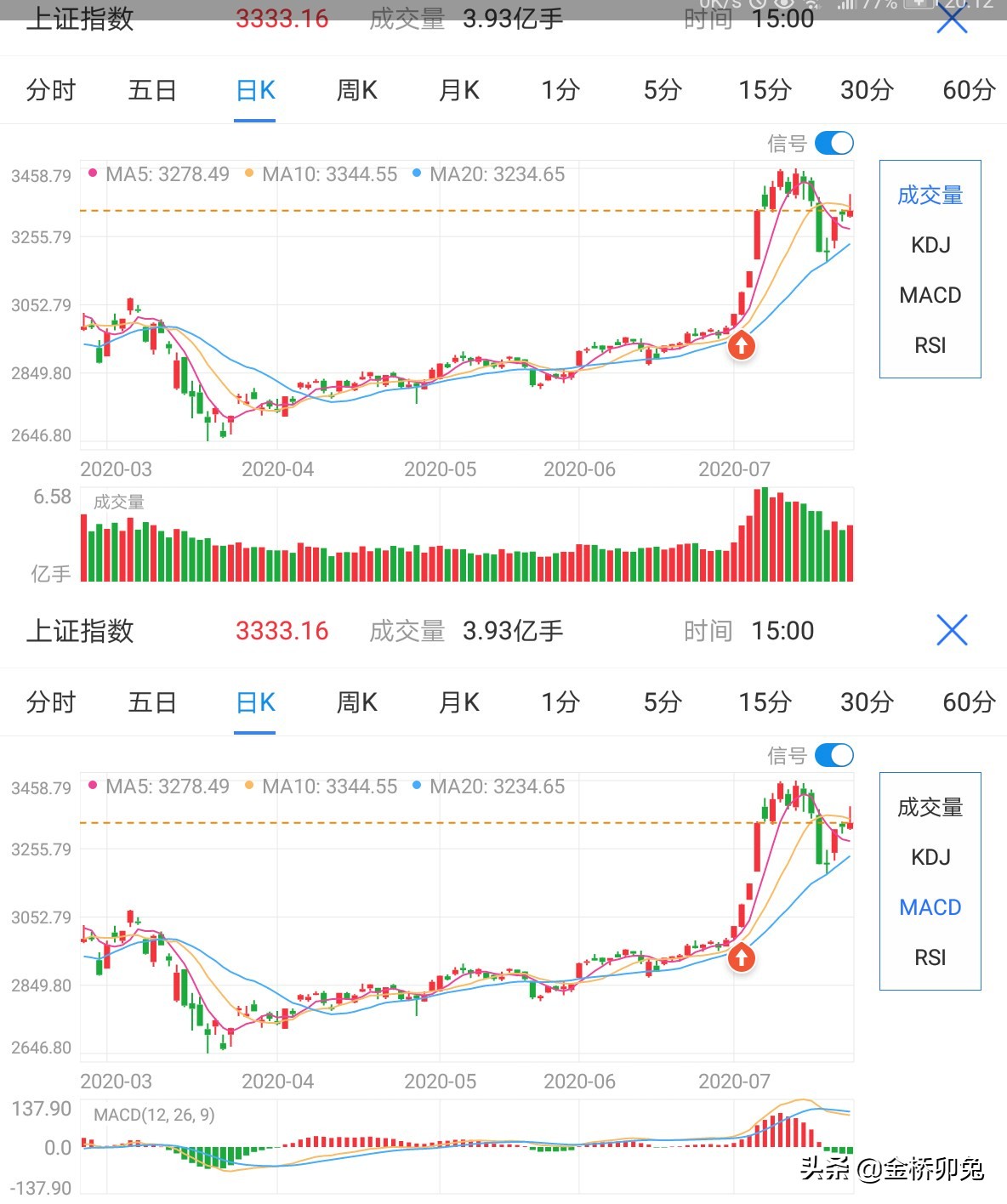Screen dimensions: 1007x1204
Task: Select the RSI indicator
Action: point(930,344)
